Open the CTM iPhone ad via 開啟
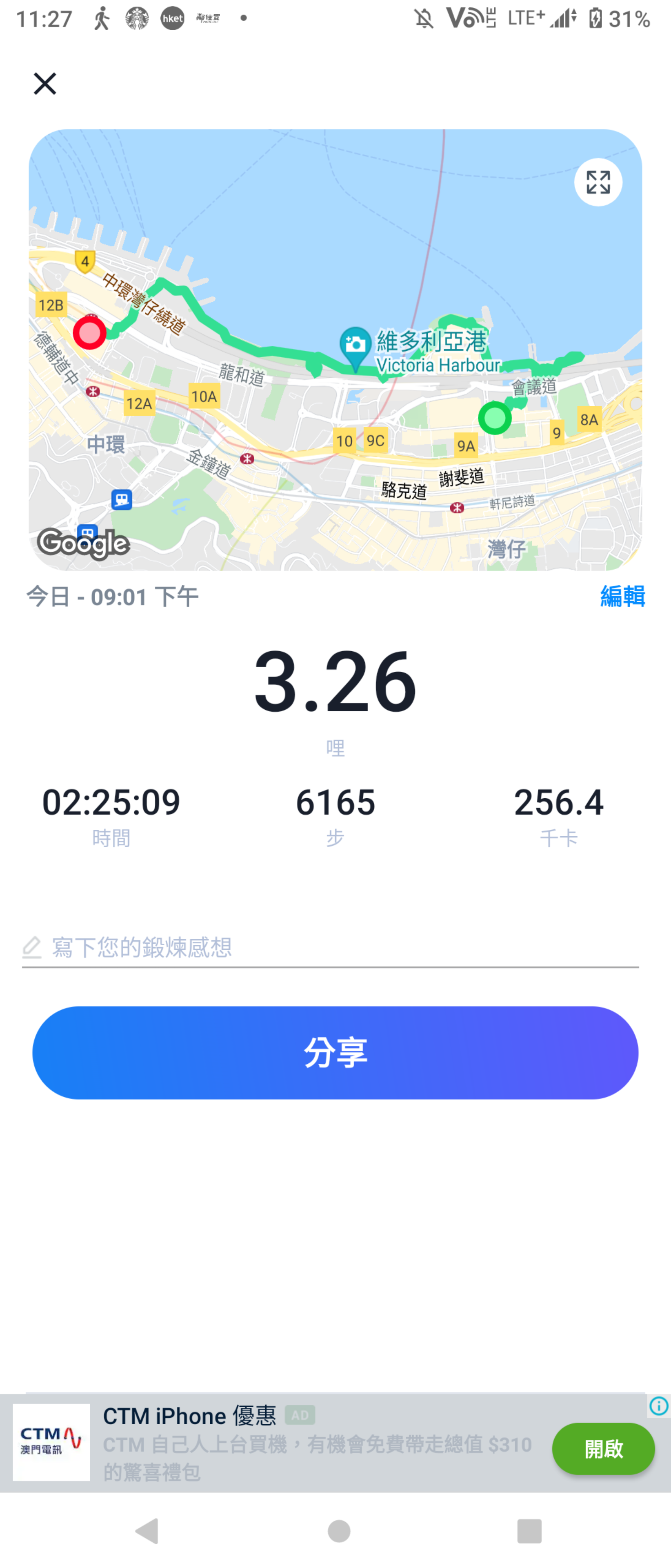671x1568 pixels. pyautogui.click(x=602, y=1449)
